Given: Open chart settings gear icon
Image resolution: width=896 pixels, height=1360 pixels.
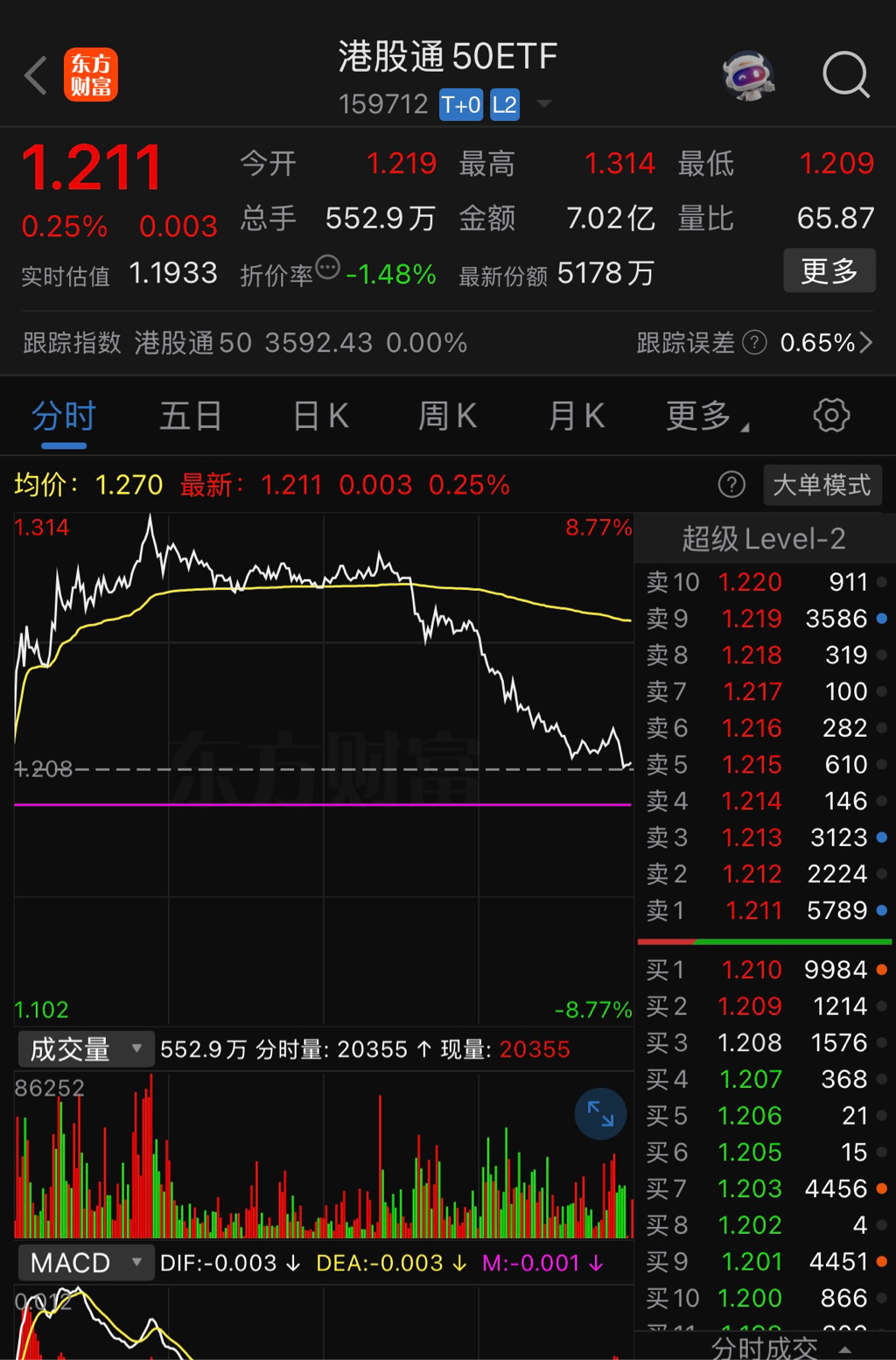Looking at the screenshot, I should click(x=831, y=415).
